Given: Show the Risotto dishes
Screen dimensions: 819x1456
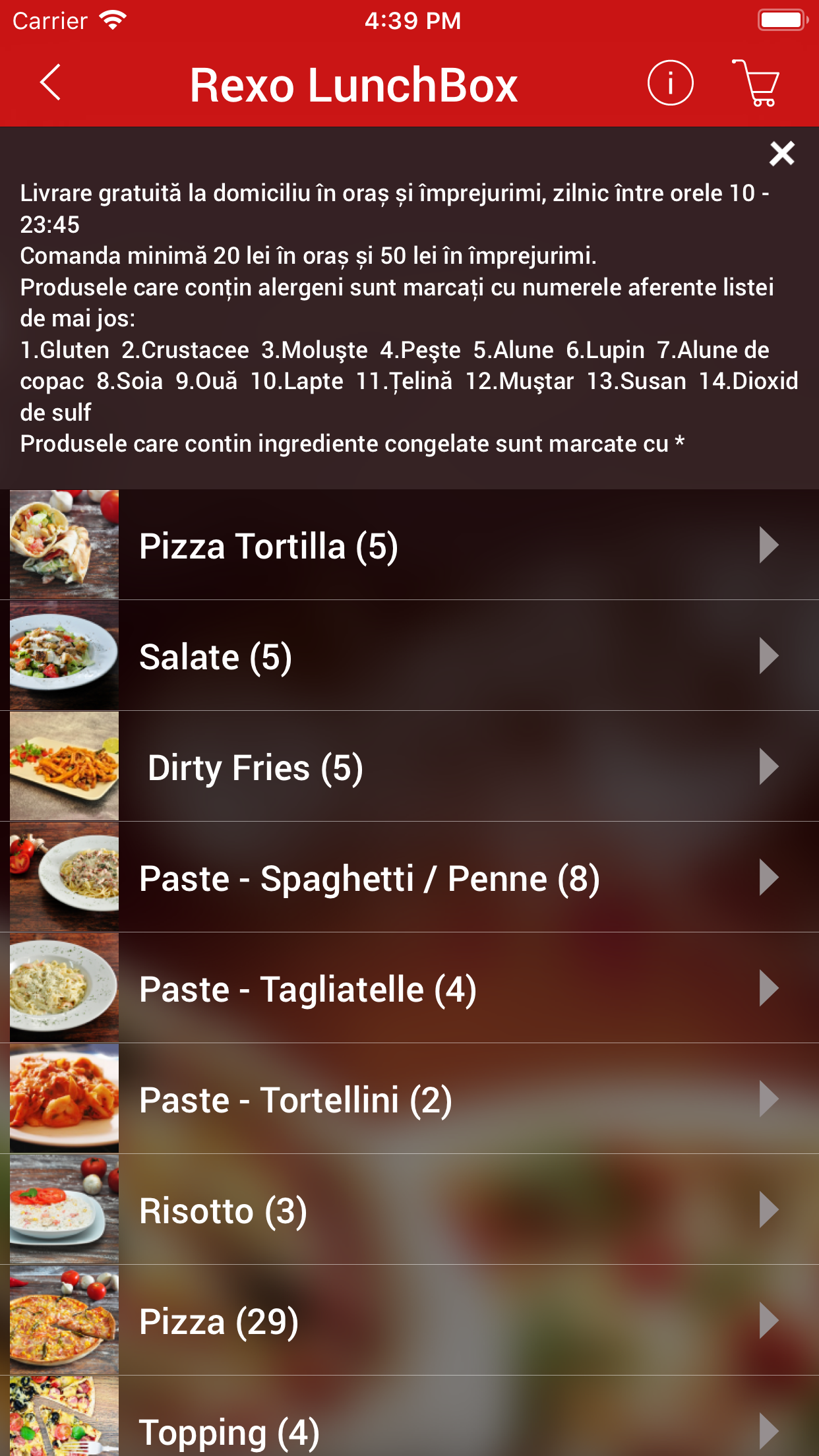Looking at the screenshot, I should click(x=409, y=1209).
